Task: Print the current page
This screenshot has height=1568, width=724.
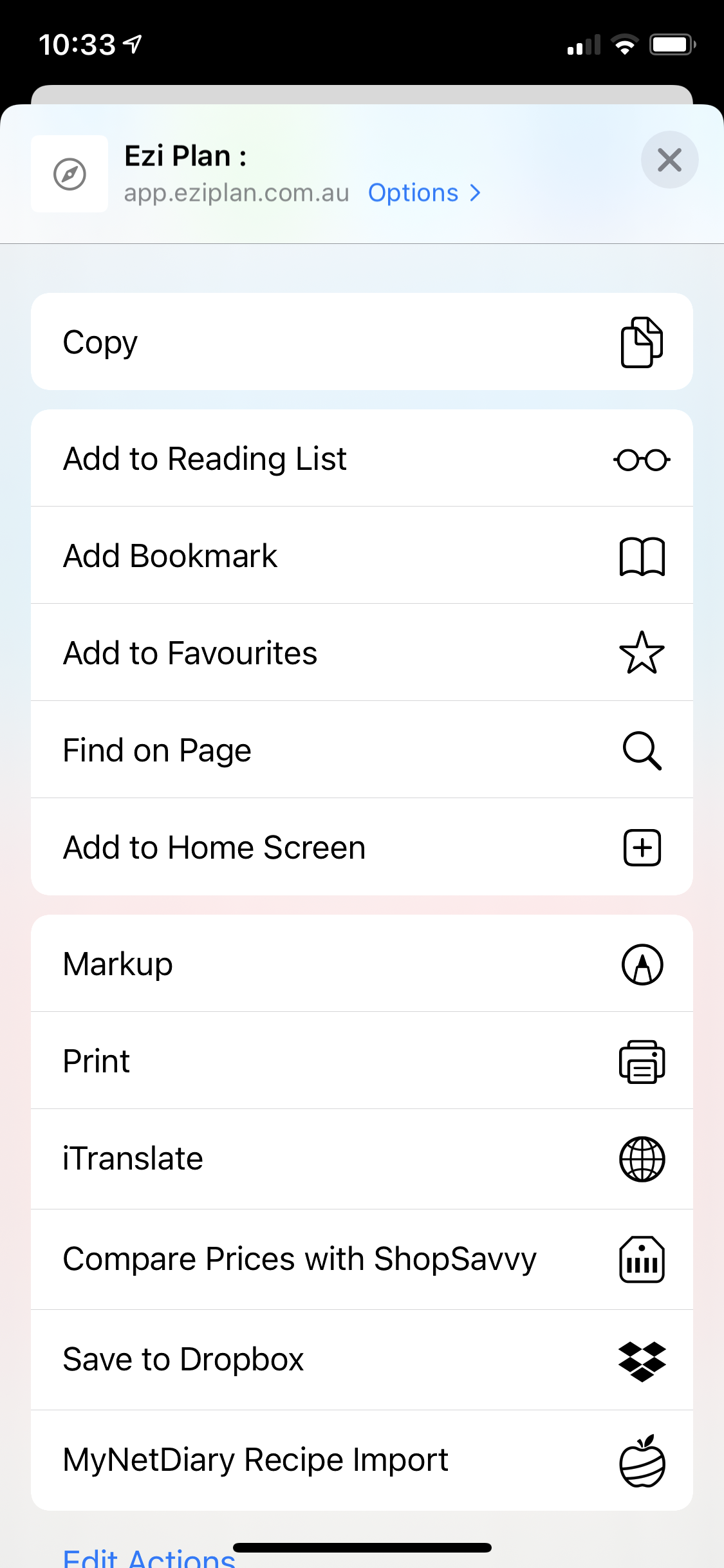Action: pyautogui.click(x=362, y=1061)
